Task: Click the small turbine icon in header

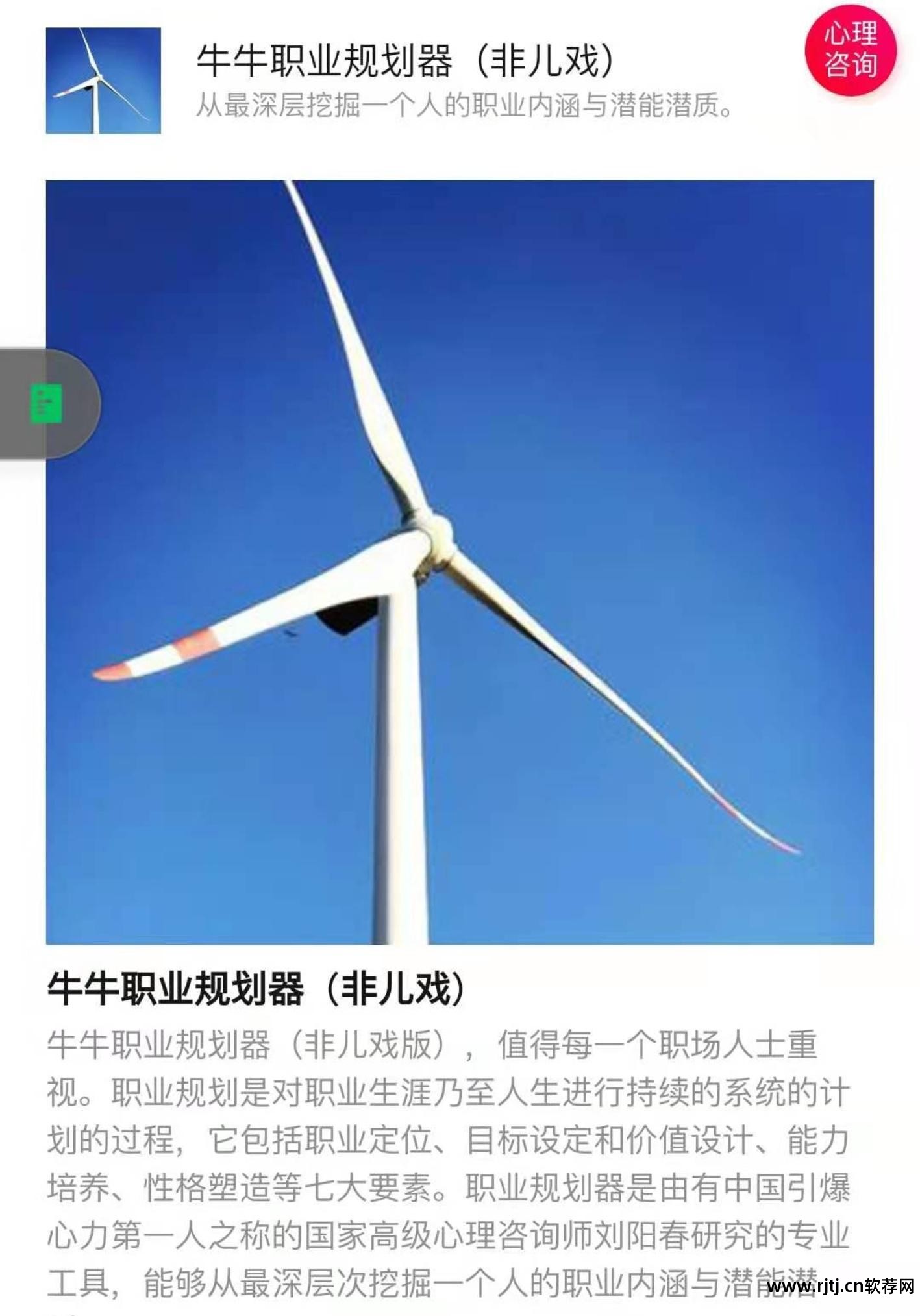Action: [x=104, y=78]
